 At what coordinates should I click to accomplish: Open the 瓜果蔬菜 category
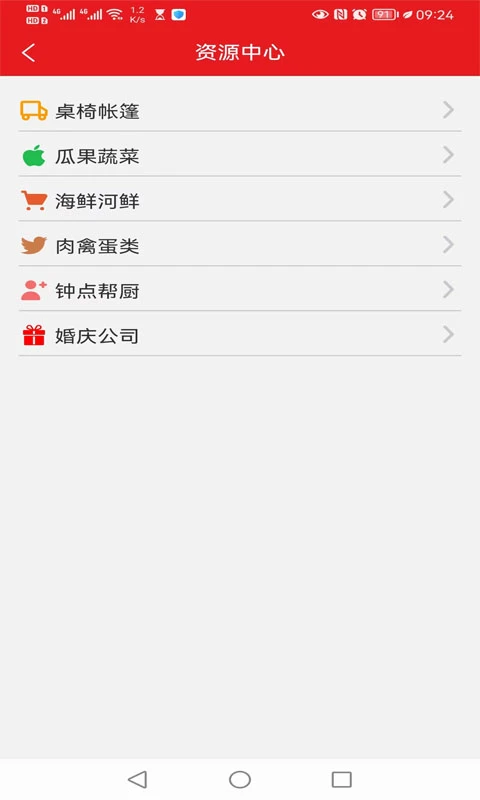pyautogui.click(x=240, y=155)
